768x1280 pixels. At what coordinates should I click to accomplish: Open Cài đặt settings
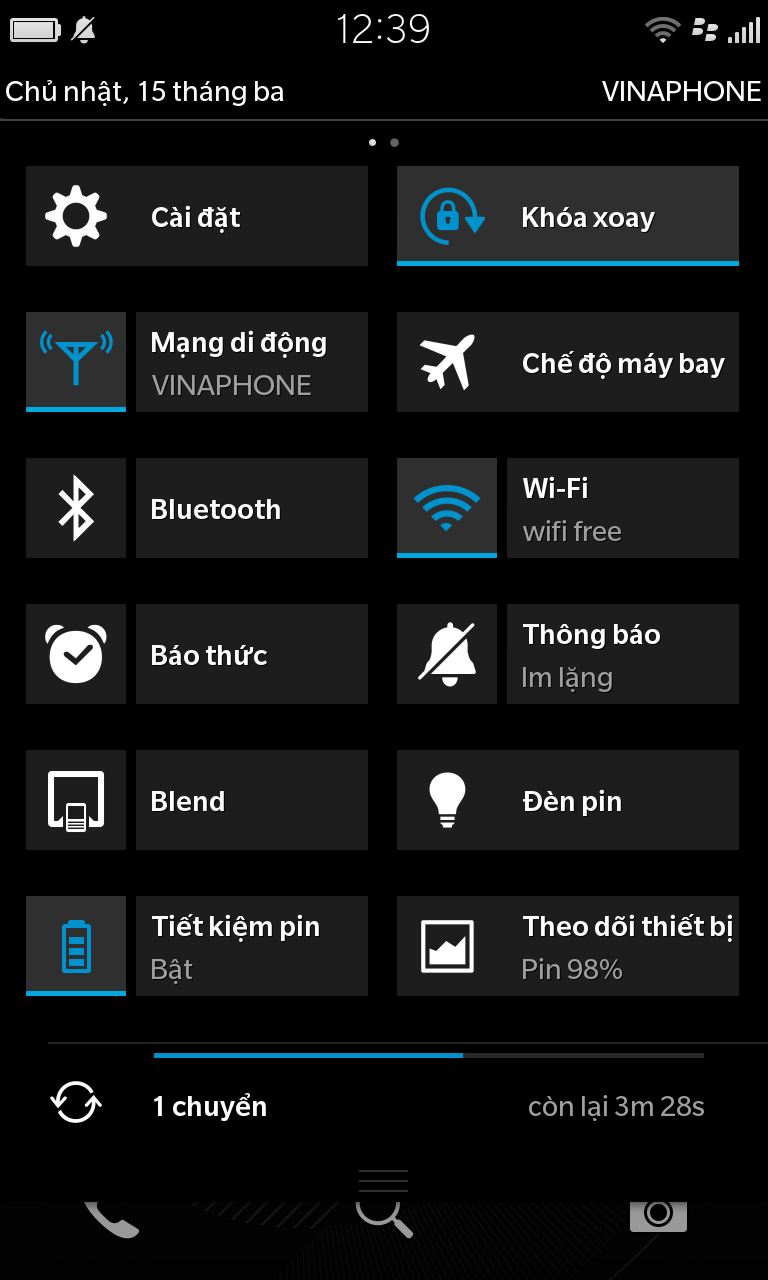[x=197, y=216]
